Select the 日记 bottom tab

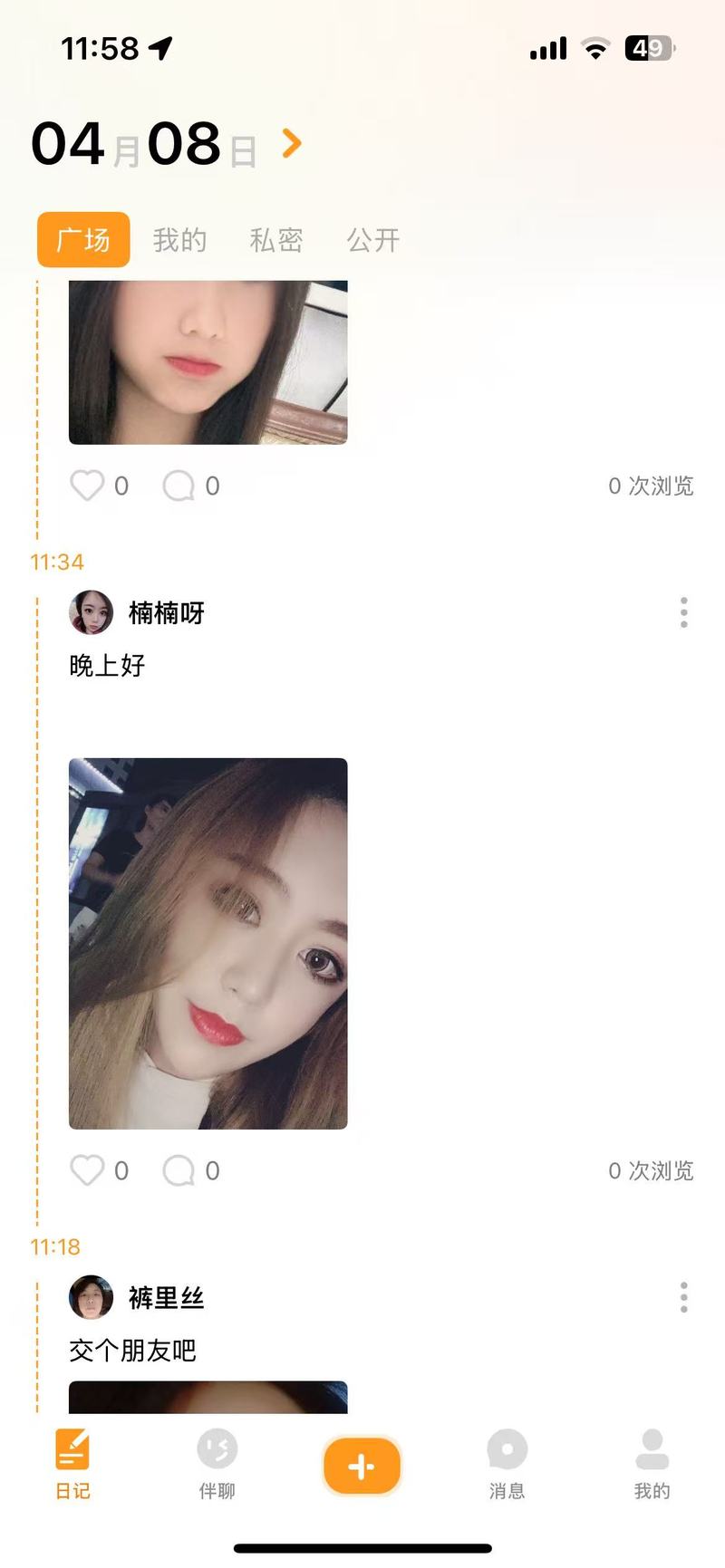click(72, 1465)
